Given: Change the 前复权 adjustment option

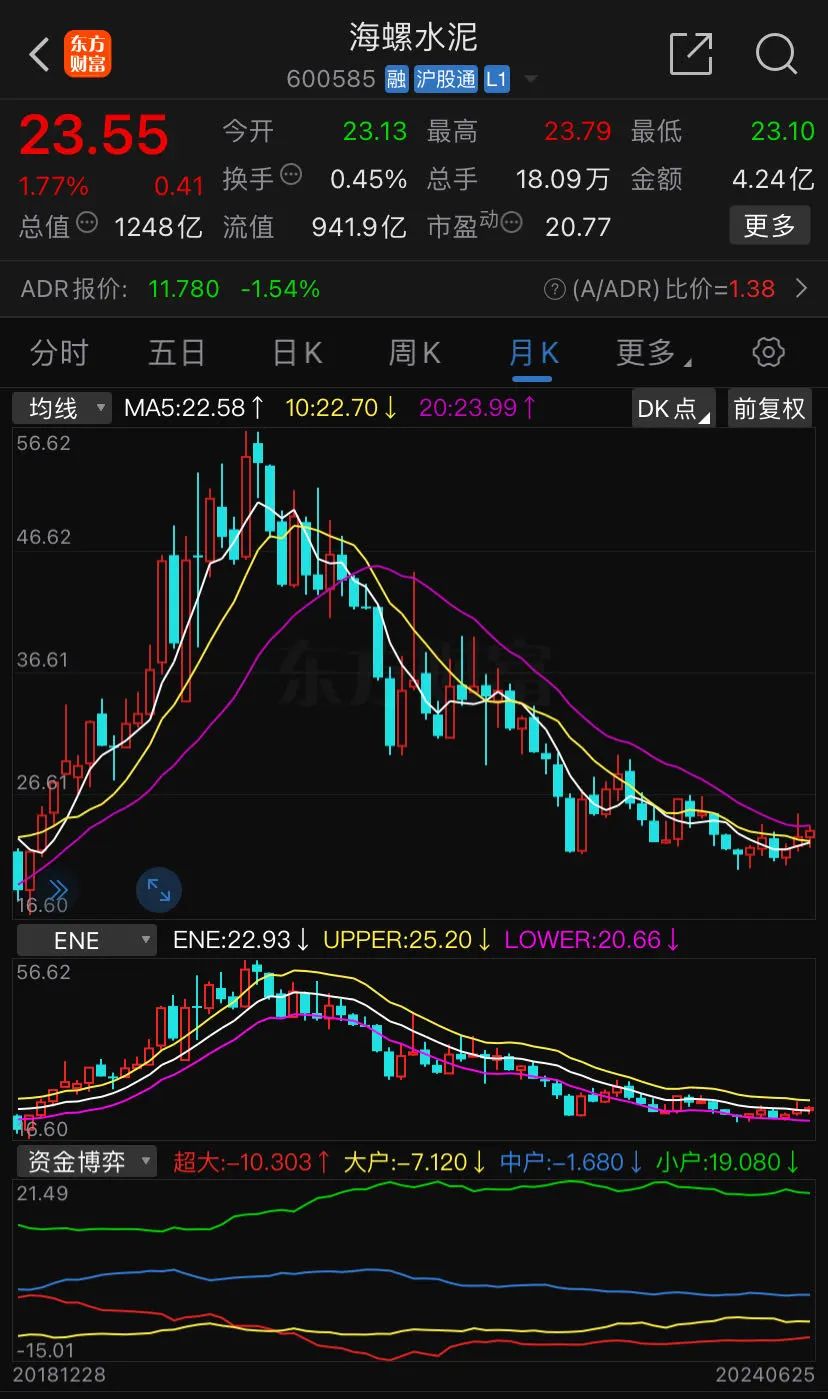Looking at the screenshot, I should coord(769,408).
